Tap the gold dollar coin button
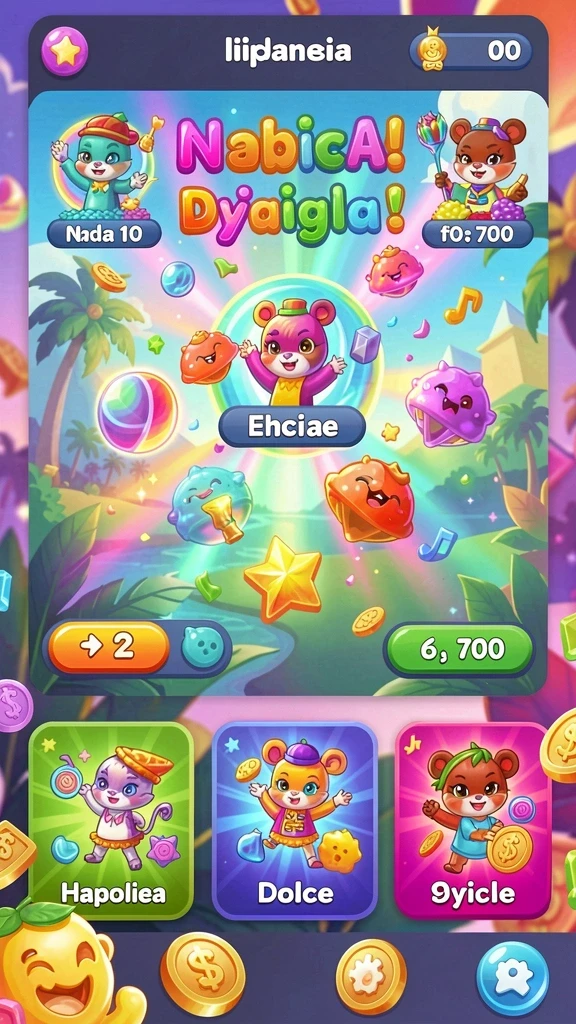Image resolution: width=576 pixels, height=1024 pixels. point(202,974)
